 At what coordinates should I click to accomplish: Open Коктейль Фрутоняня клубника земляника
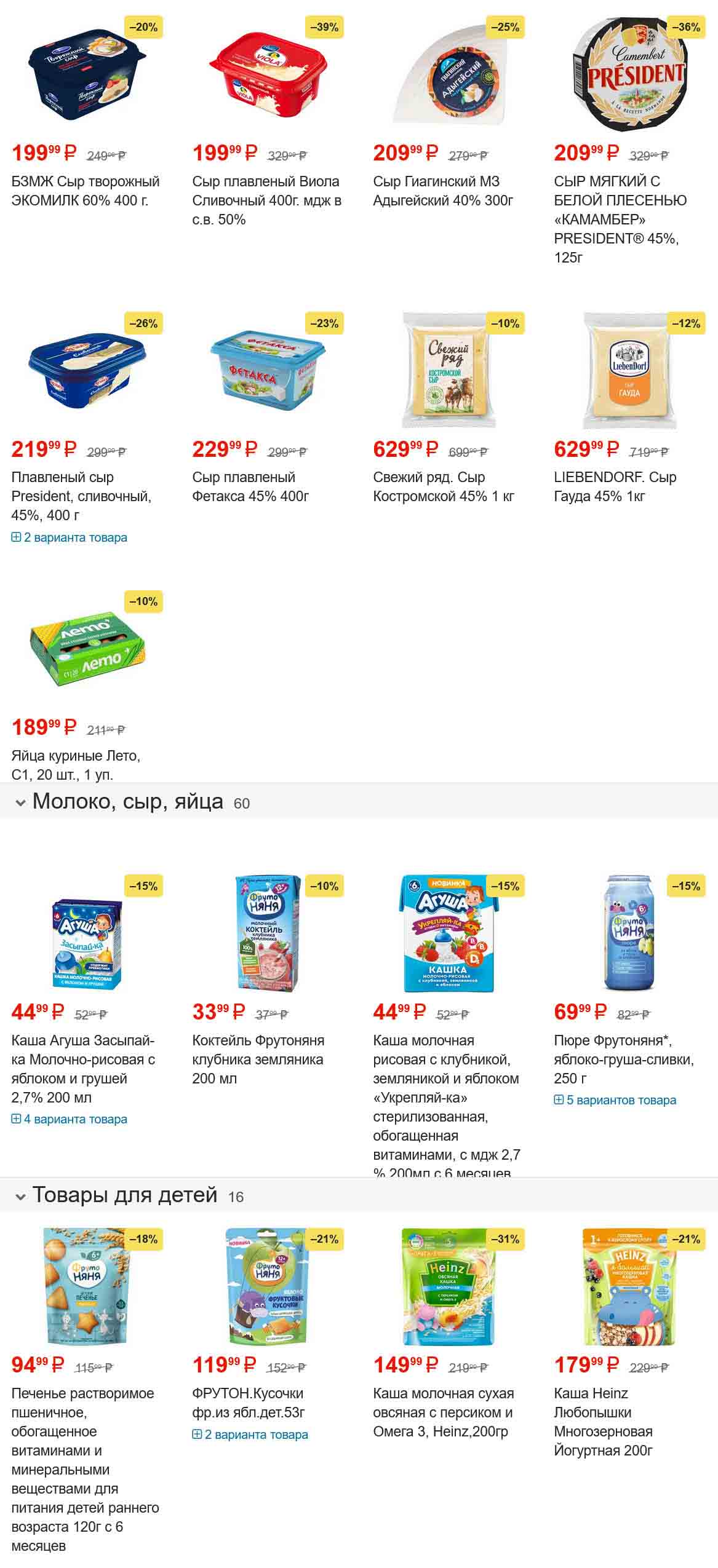258,1059
